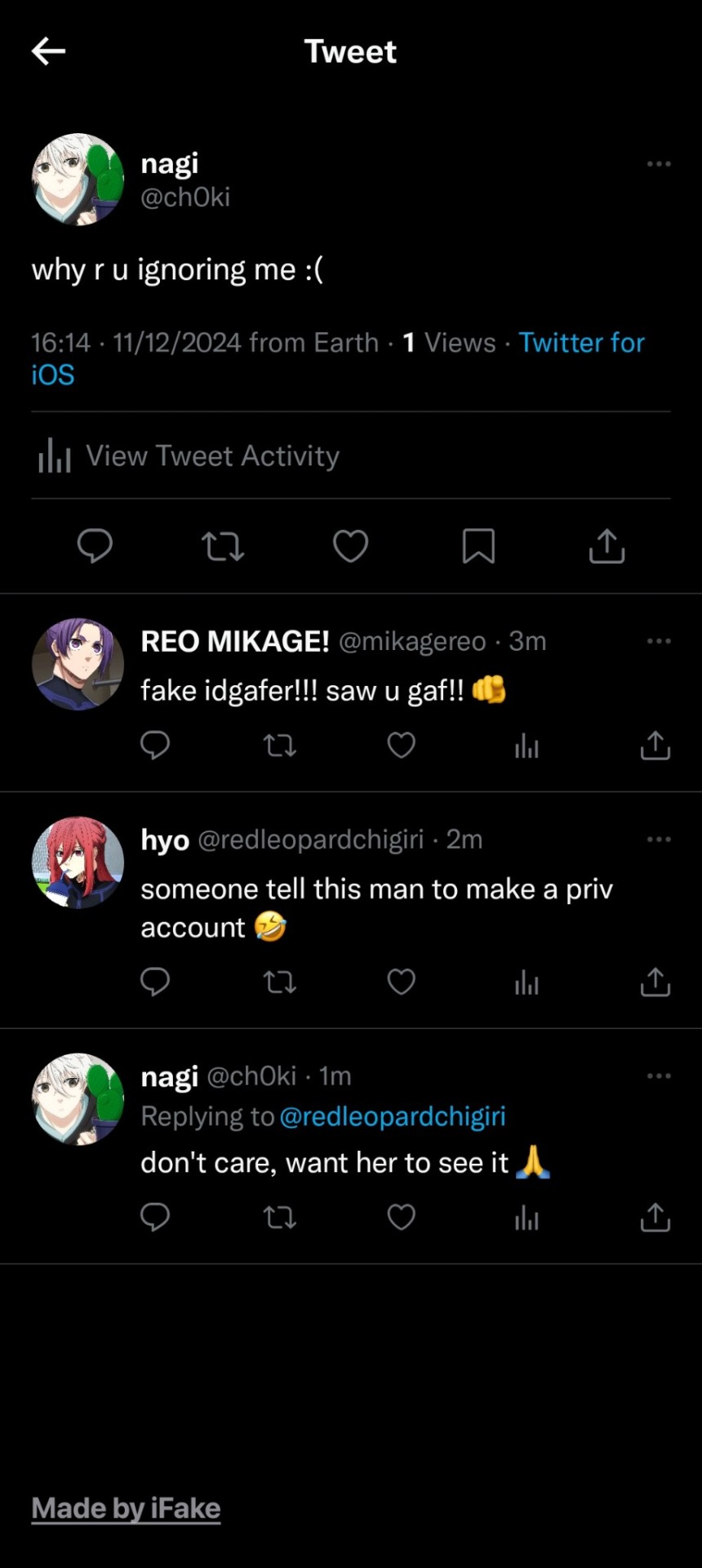Share nagi's main tweet
Image resolution: width=702 pixels, height=1568 pixels.
(x=606, y=546)
